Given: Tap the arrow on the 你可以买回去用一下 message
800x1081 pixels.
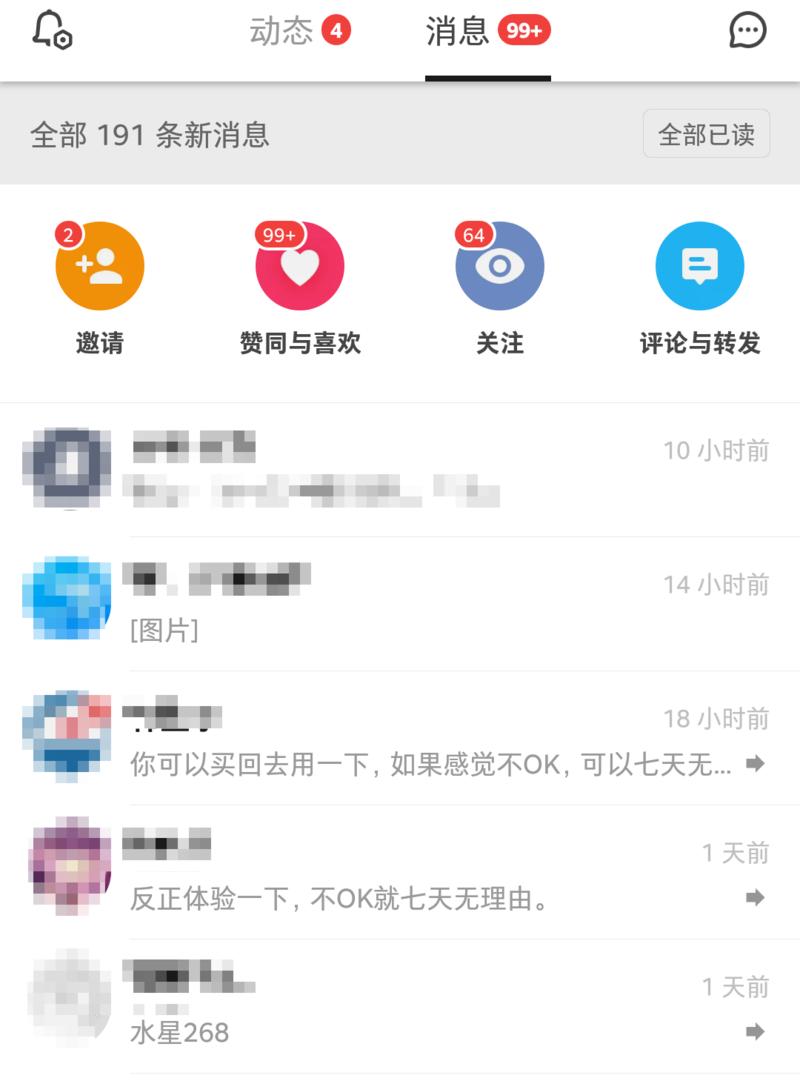Looking at the screenshot, I should click(x=755, y=763).
